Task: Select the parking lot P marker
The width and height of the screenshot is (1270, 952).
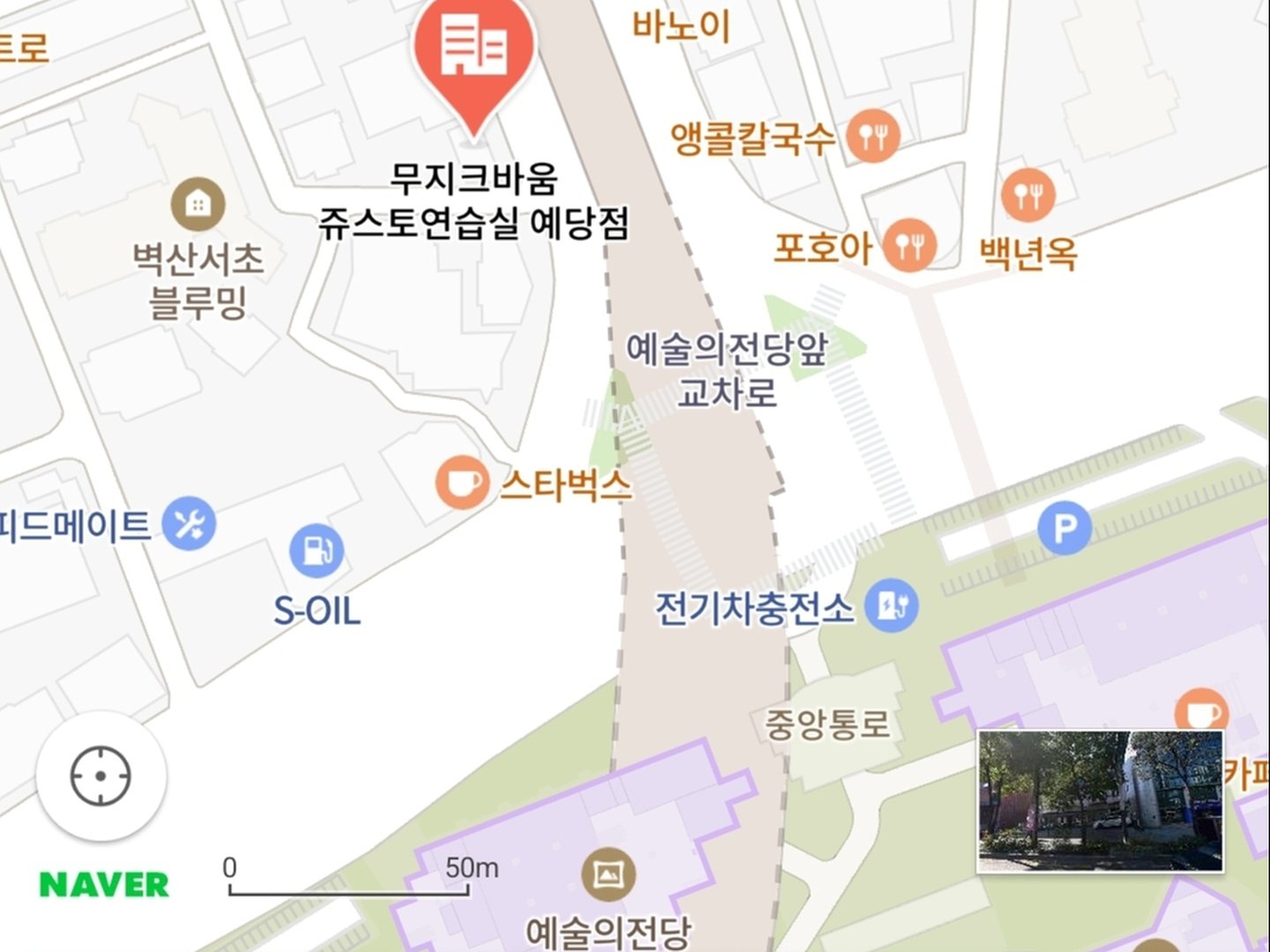Action: (1065, 527)
